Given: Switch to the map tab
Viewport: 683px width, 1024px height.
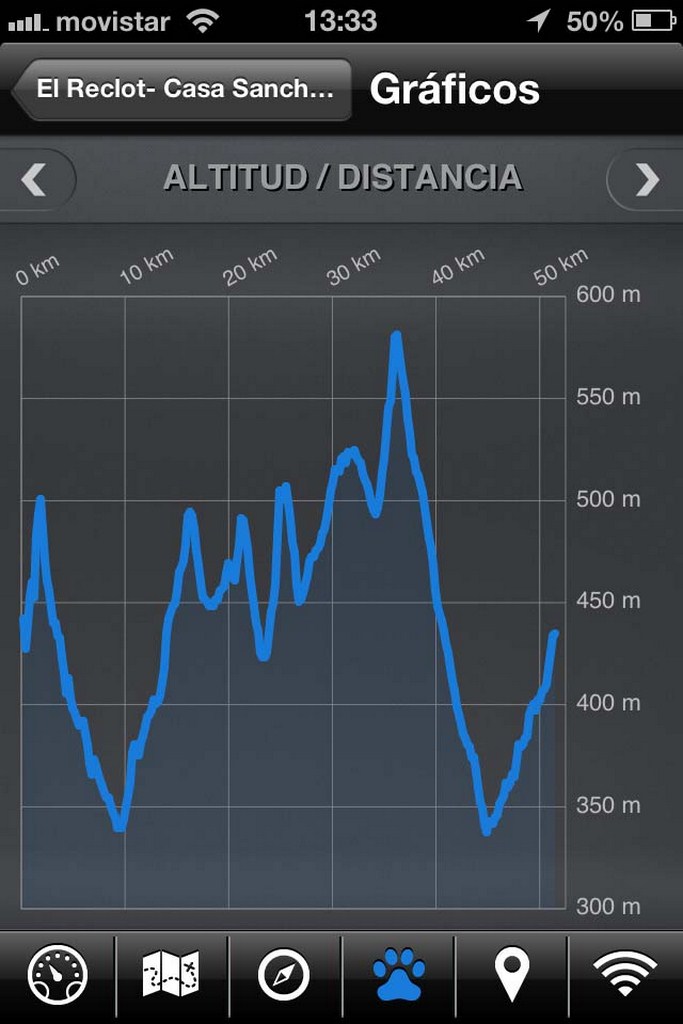Looking at the screenshot, I should (x=171, y=974).
